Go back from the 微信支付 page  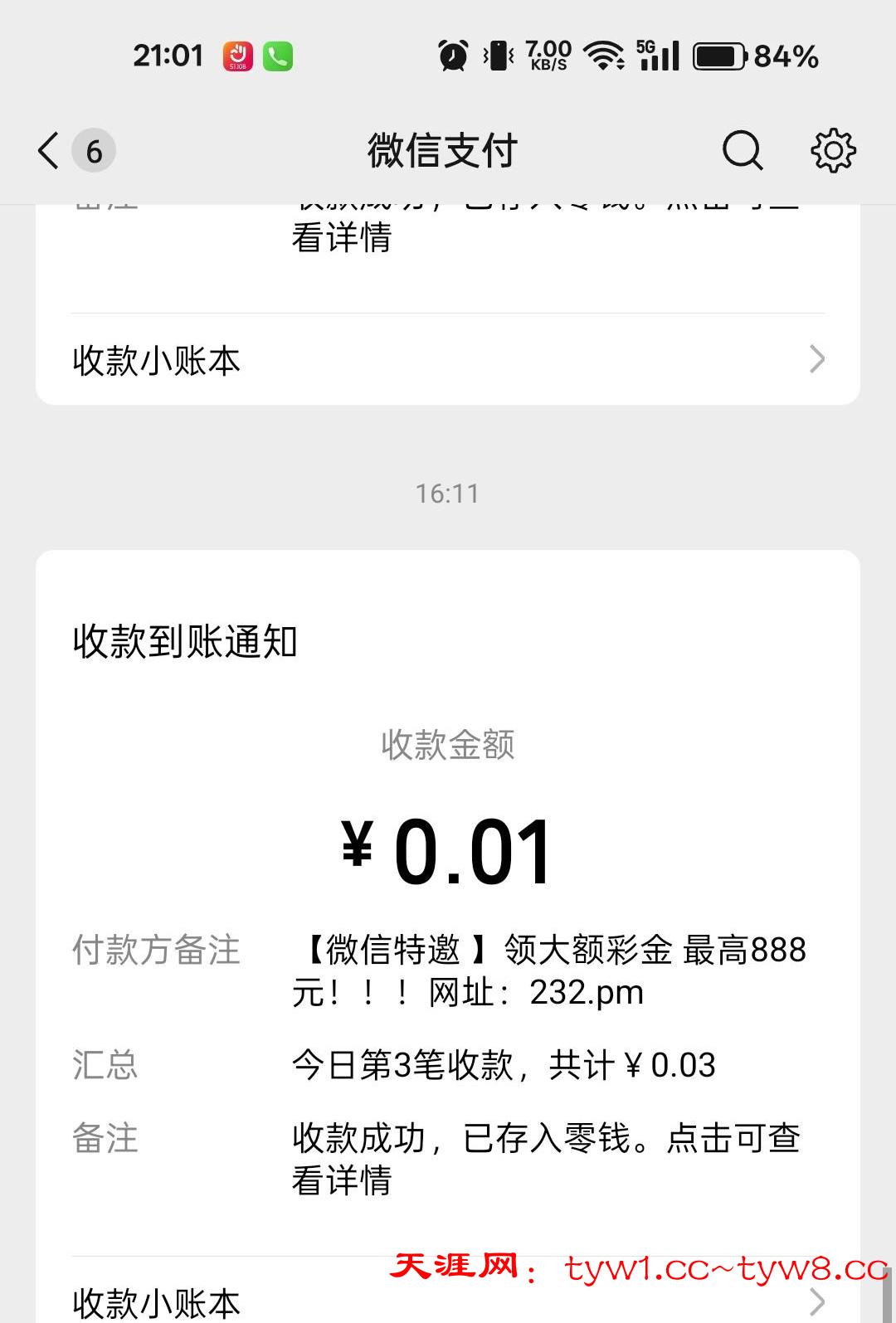click(50, 151)
